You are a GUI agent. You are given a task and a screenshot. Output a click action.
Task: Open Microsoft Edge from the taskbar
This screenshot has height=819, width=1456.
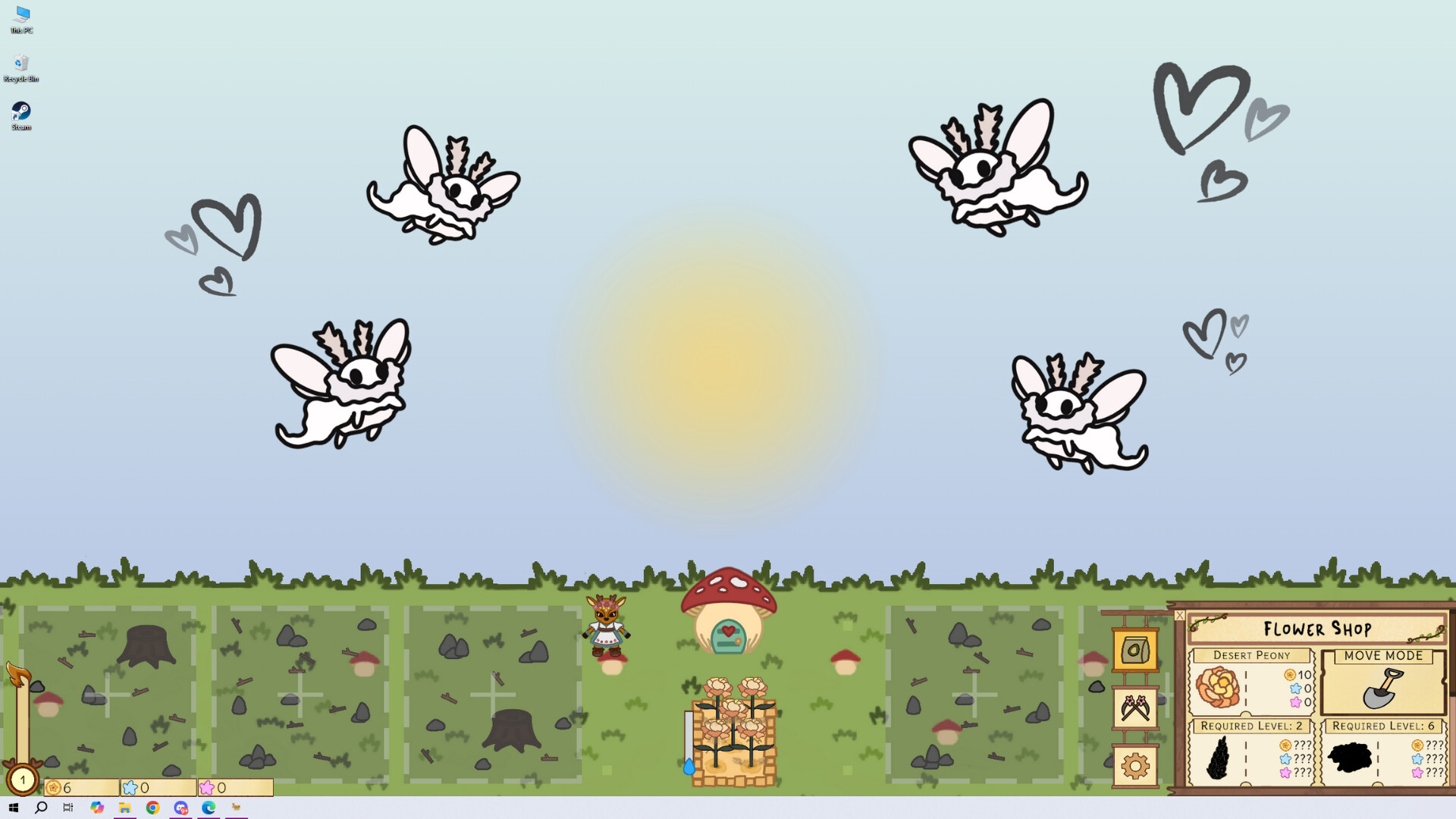tap(209, 808)
